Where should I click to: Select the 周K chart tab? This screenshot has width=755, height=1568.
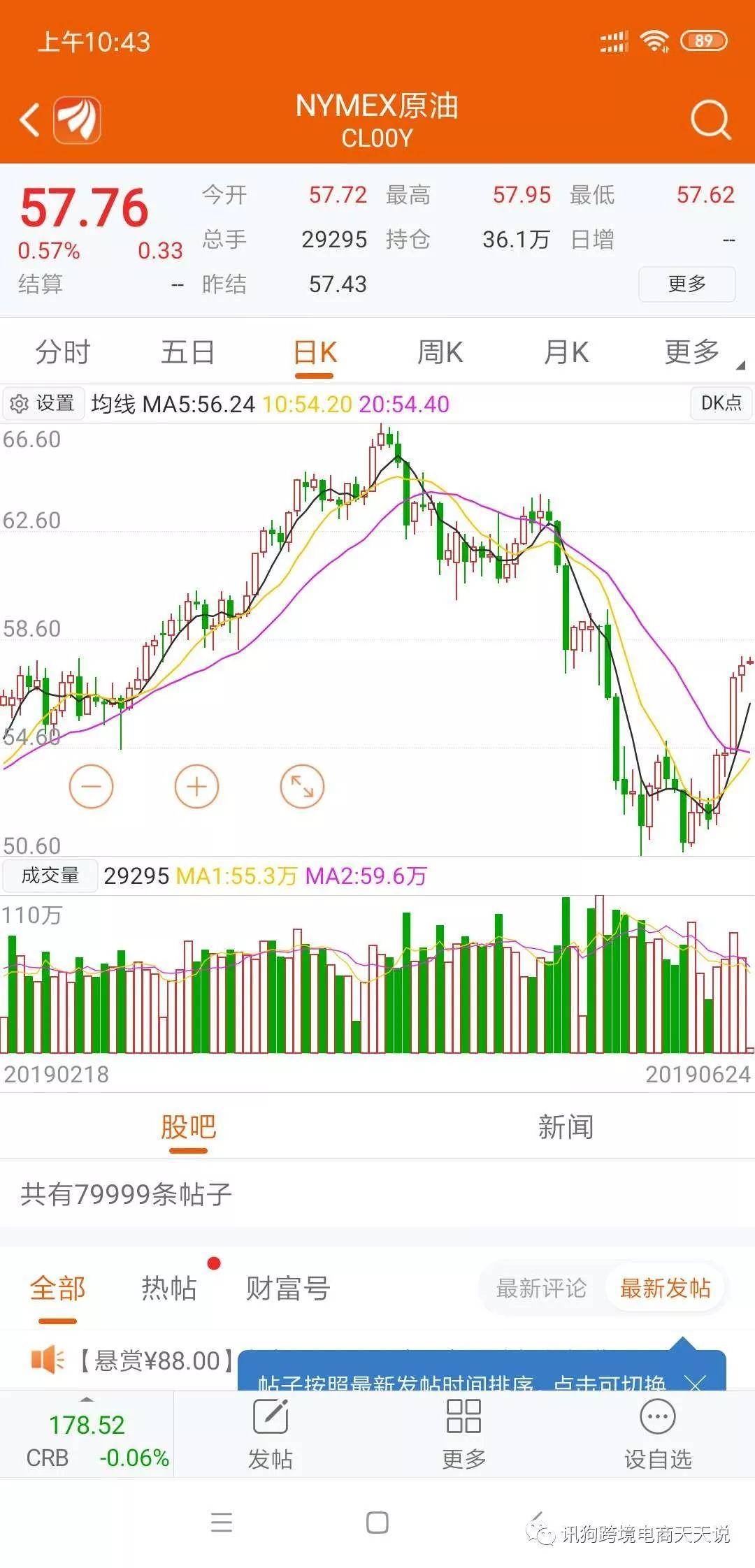click(x=440, y=351)
